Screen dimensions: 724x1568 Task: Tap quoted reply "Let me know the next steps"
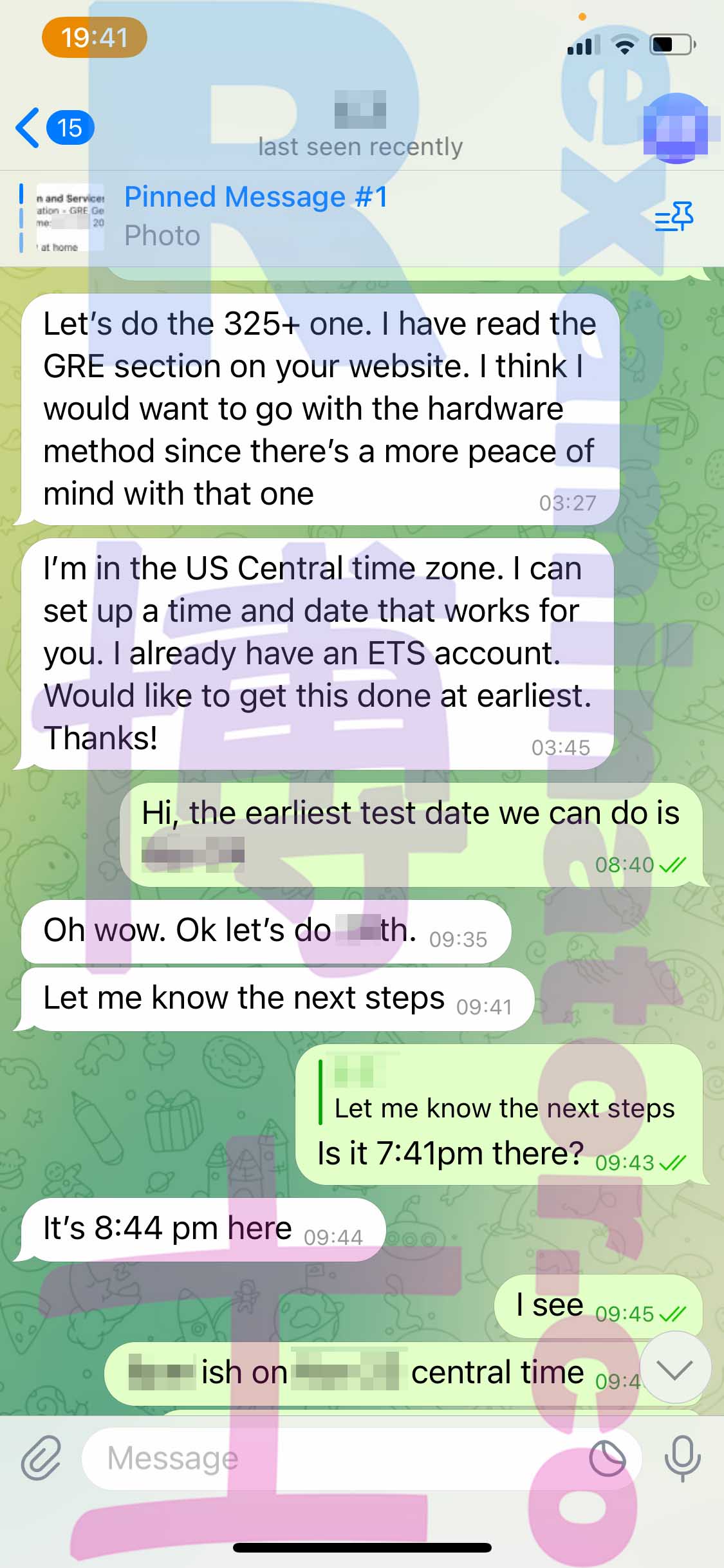click(497, 1094)
